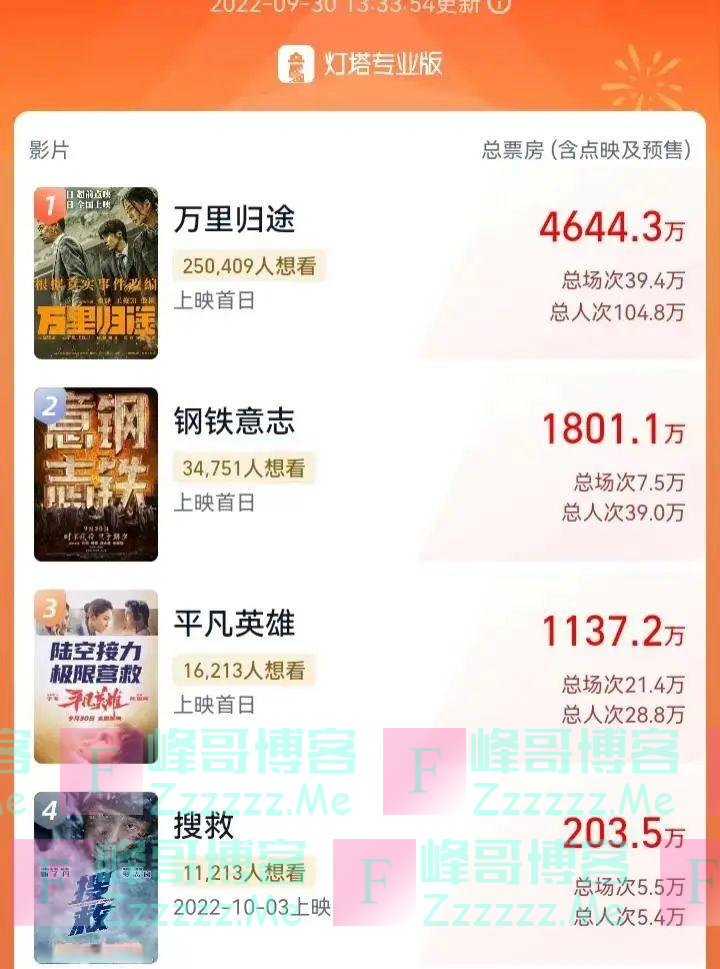The width and height of the screenshot is (720, 969).
Task: Select the 钢铁意志 movie poster
Action: coord(96,473)
